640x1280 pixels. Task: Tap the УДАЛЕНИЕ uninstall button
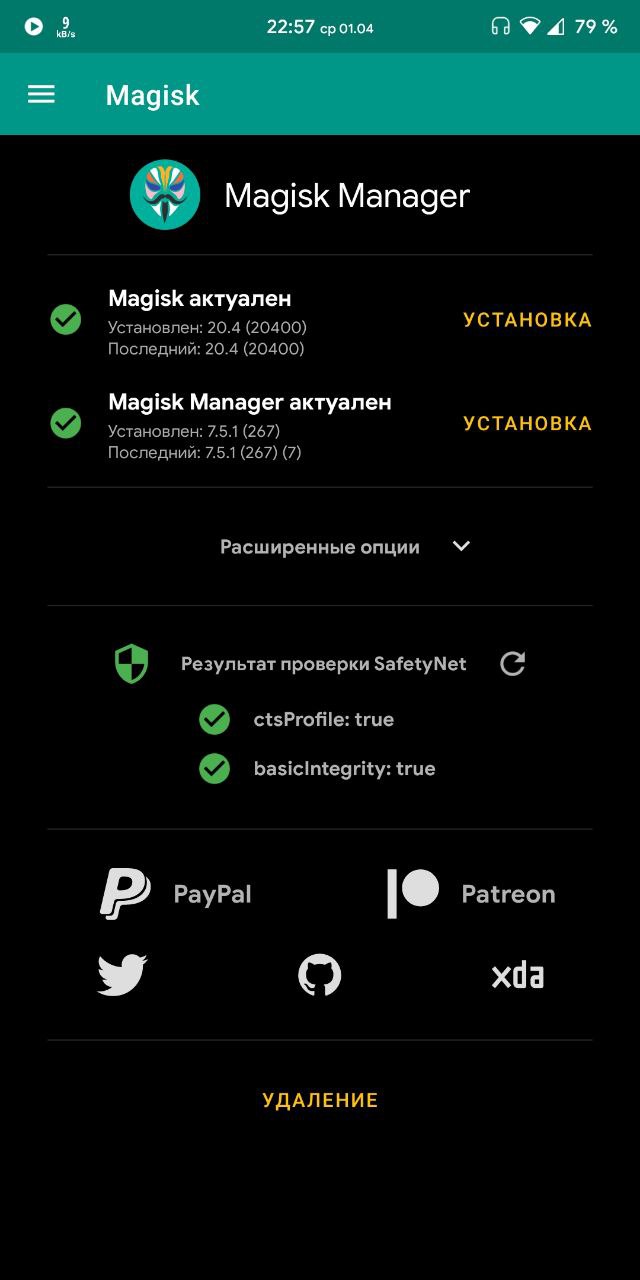coord(320,1100)
